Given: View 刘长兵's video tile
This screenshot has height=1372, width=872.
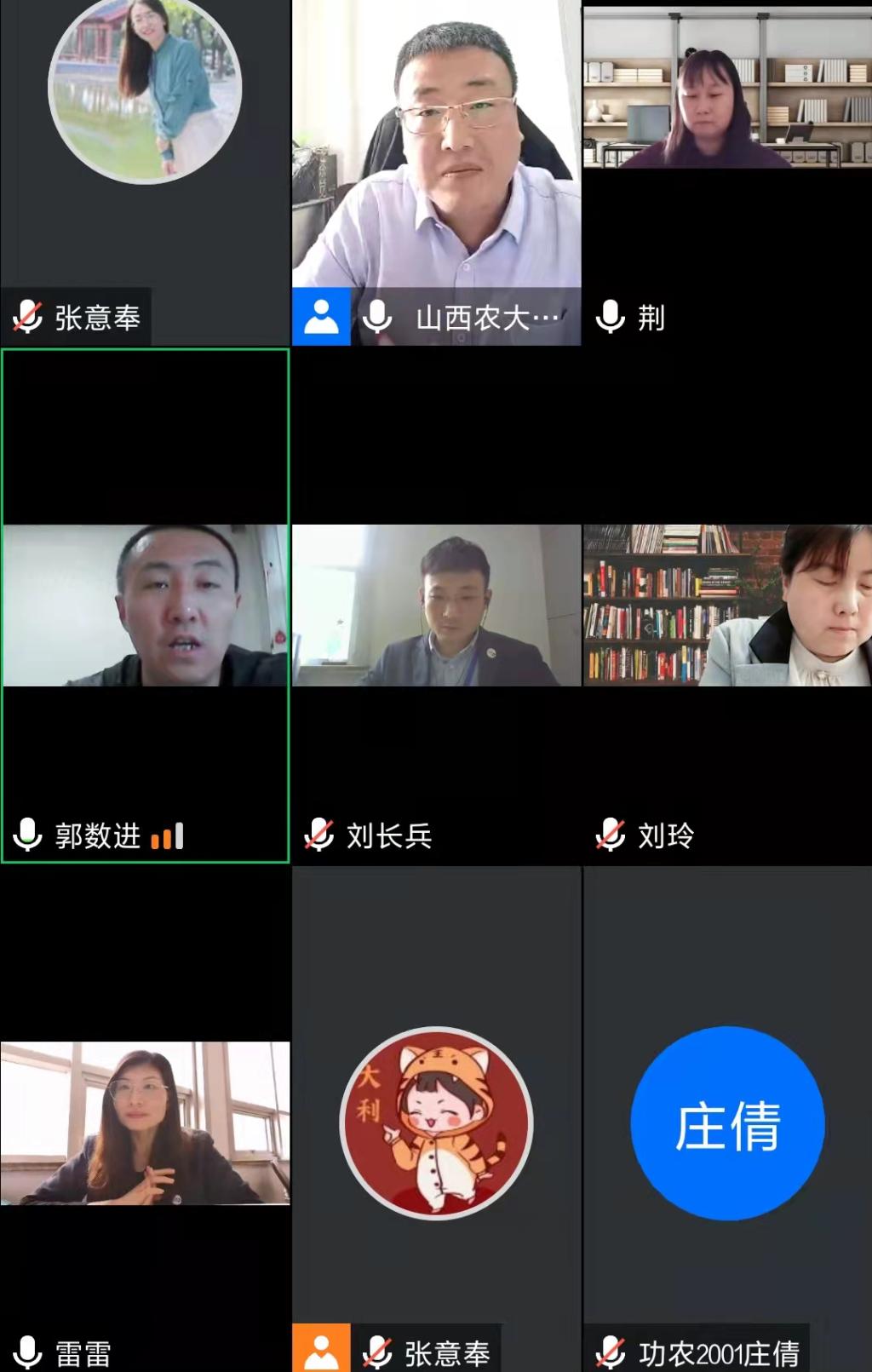Looking at the screenshot, I should click(436, 606).
